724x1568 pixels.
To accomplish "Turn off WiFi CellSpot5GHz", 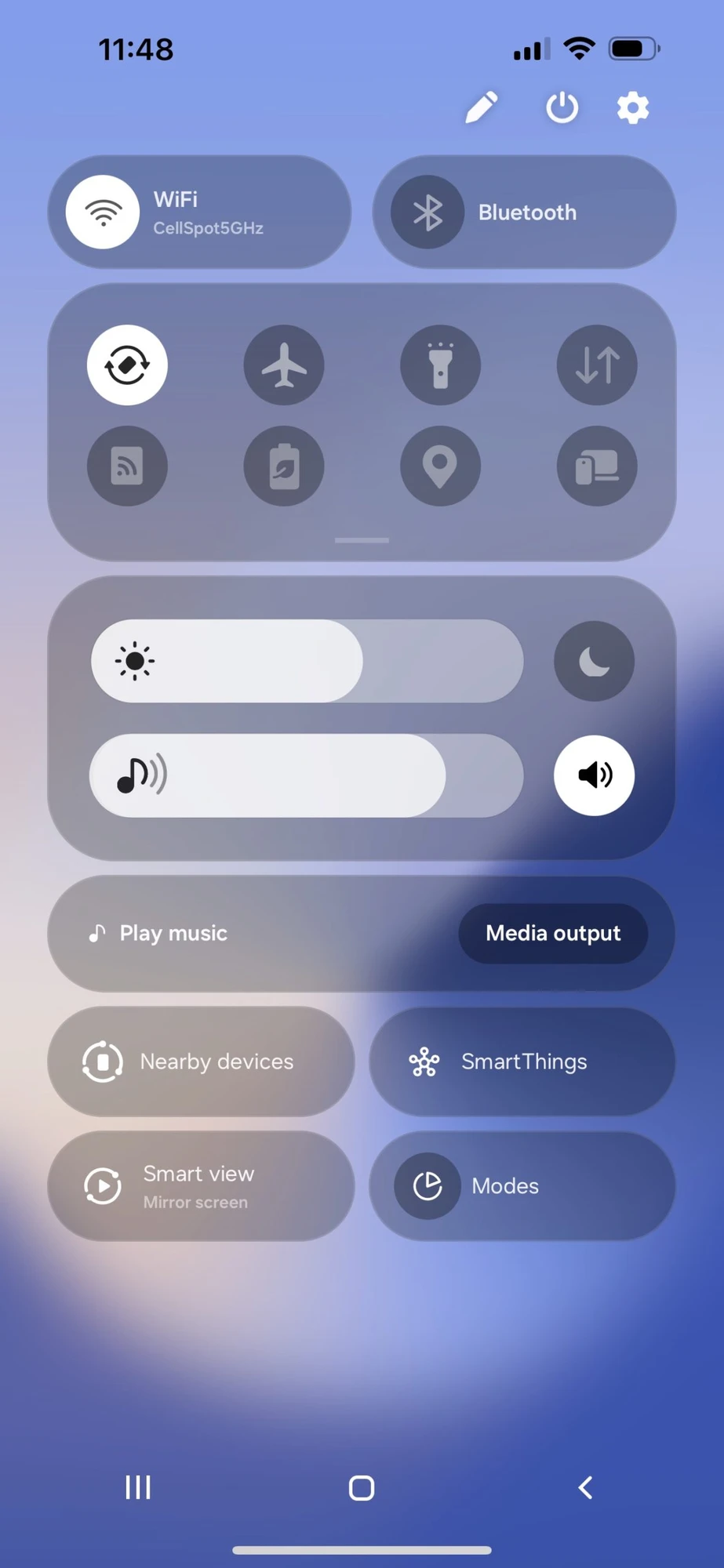I will (x=103, y=212).
